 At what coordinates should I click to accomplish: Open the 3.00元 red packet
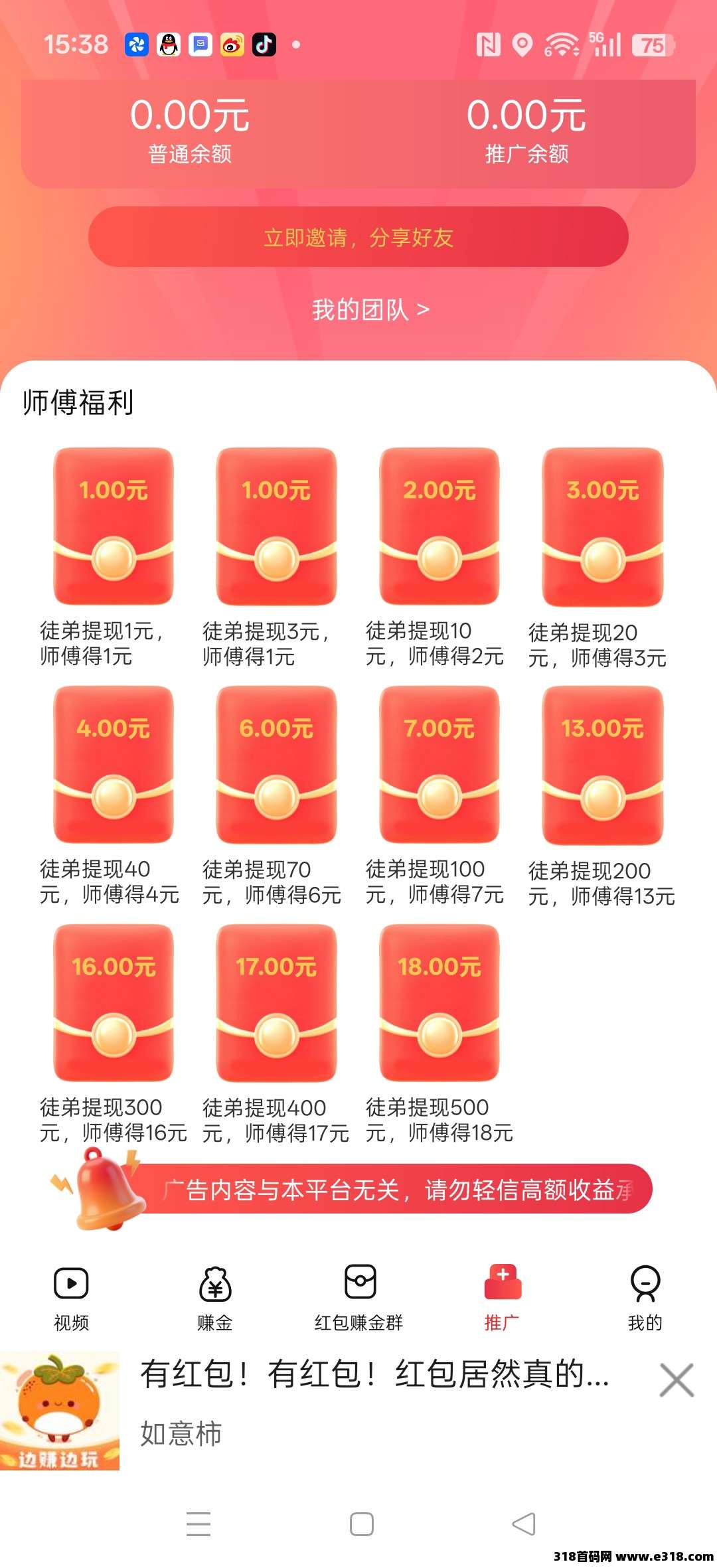click(x=602, y=526)
